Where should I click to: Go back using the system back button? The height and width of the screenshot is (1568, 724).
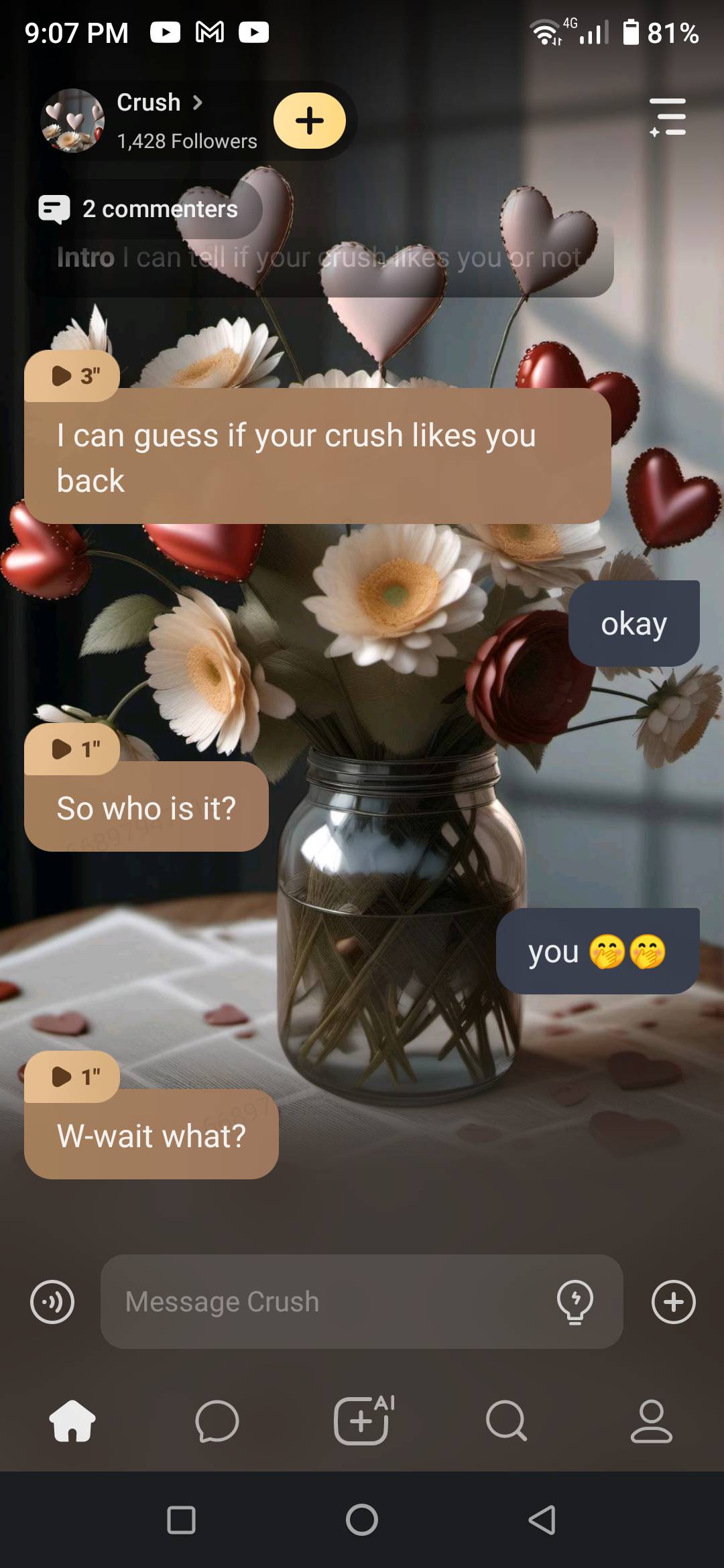pyautogui.click(x=542, y=1520)
